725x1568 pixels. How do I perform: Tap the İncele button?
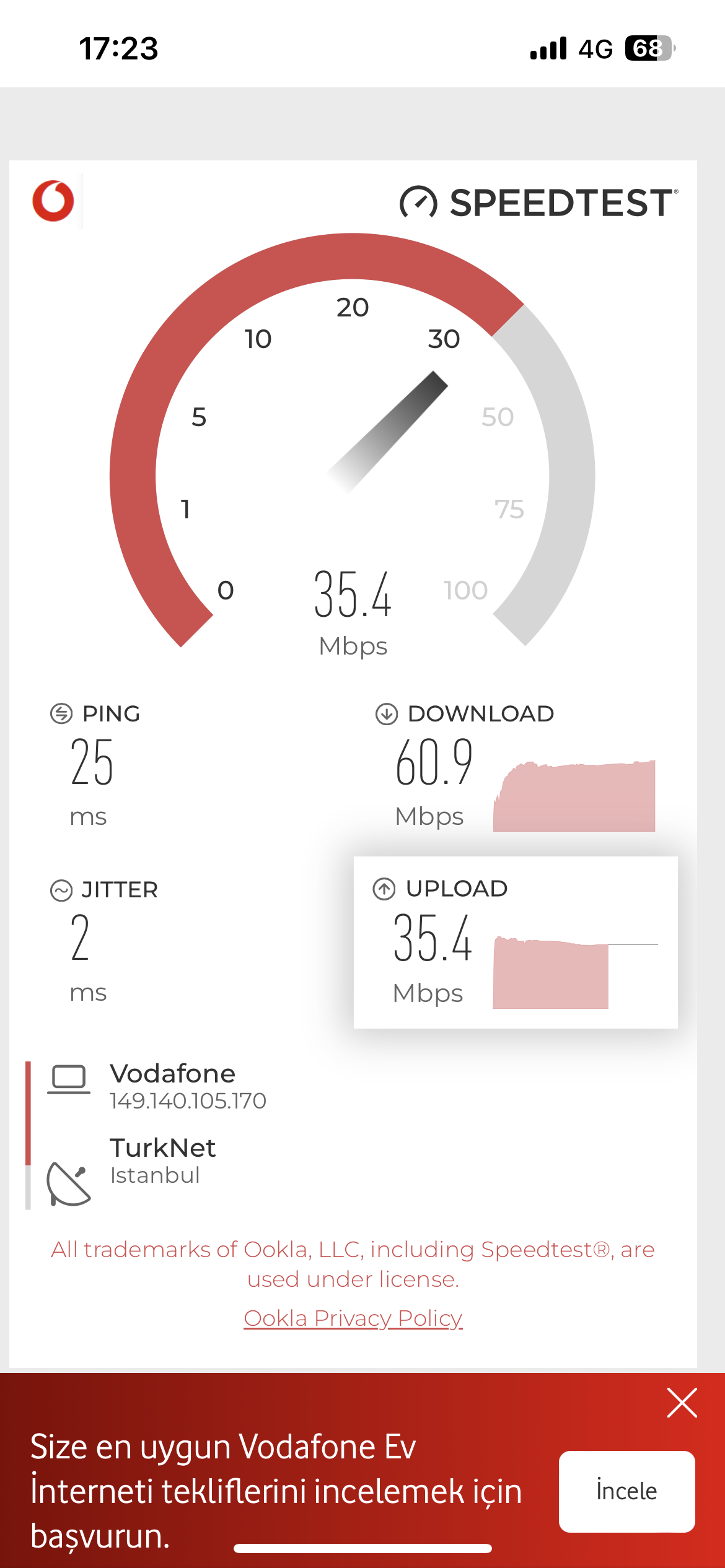[x=626, y=1491]
